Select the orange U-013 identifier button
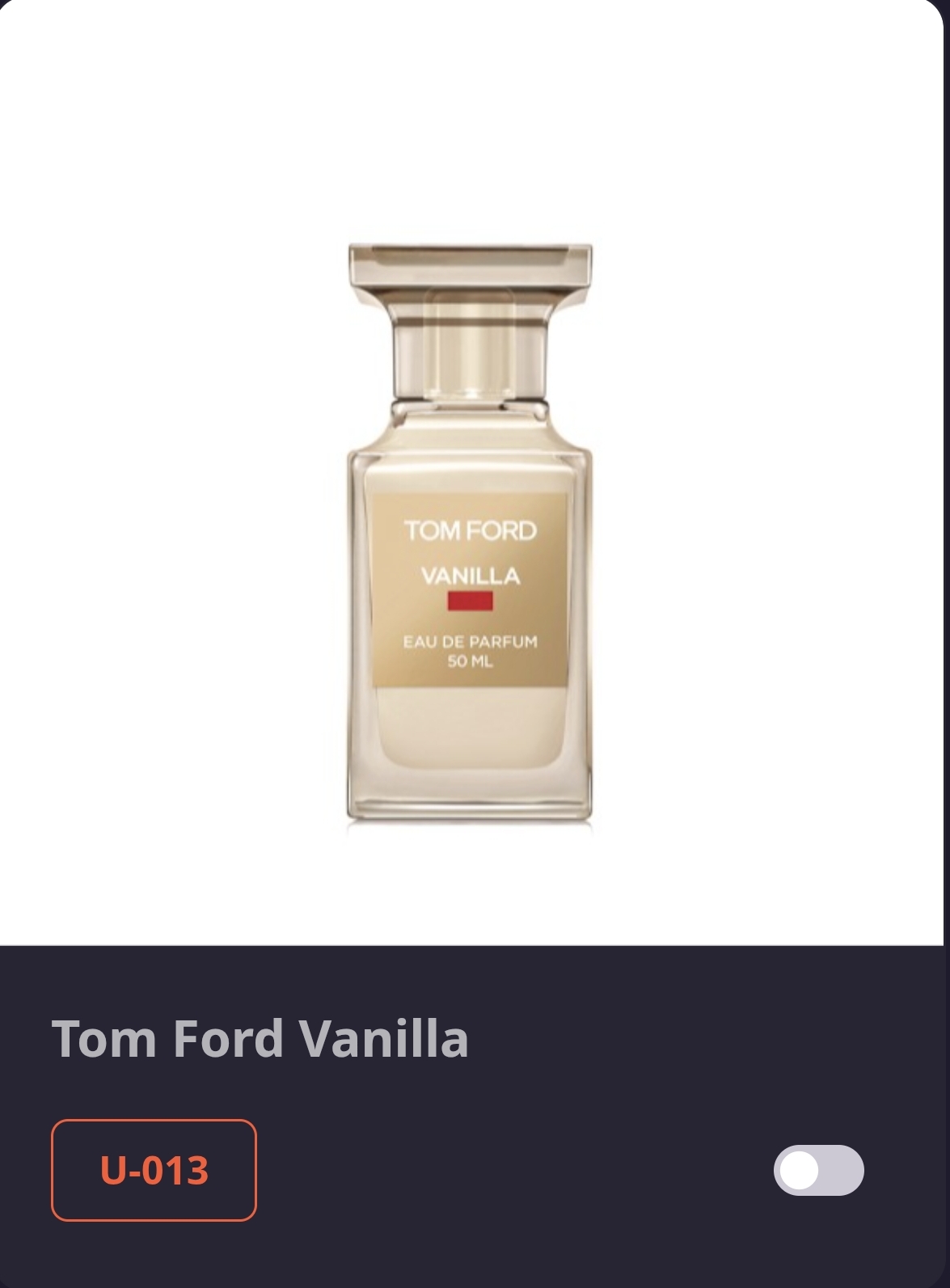 154,1171
